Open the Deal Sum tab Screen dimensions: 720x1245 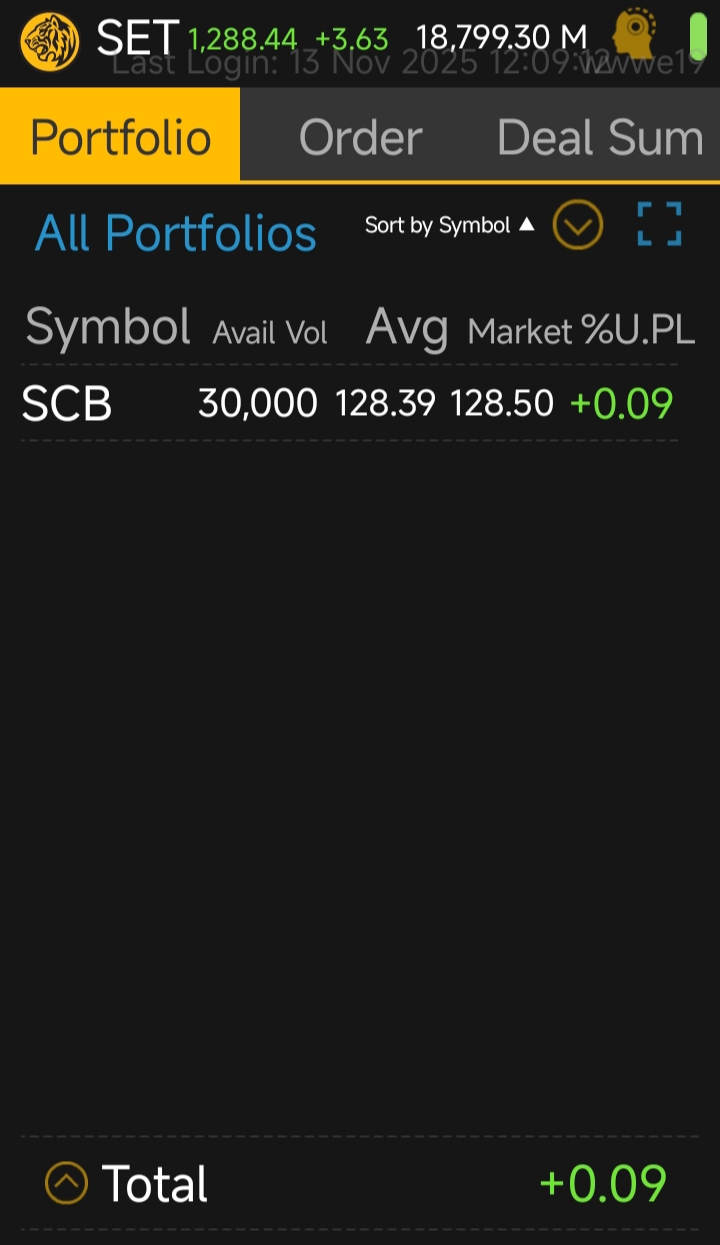(x=600, y=137)
